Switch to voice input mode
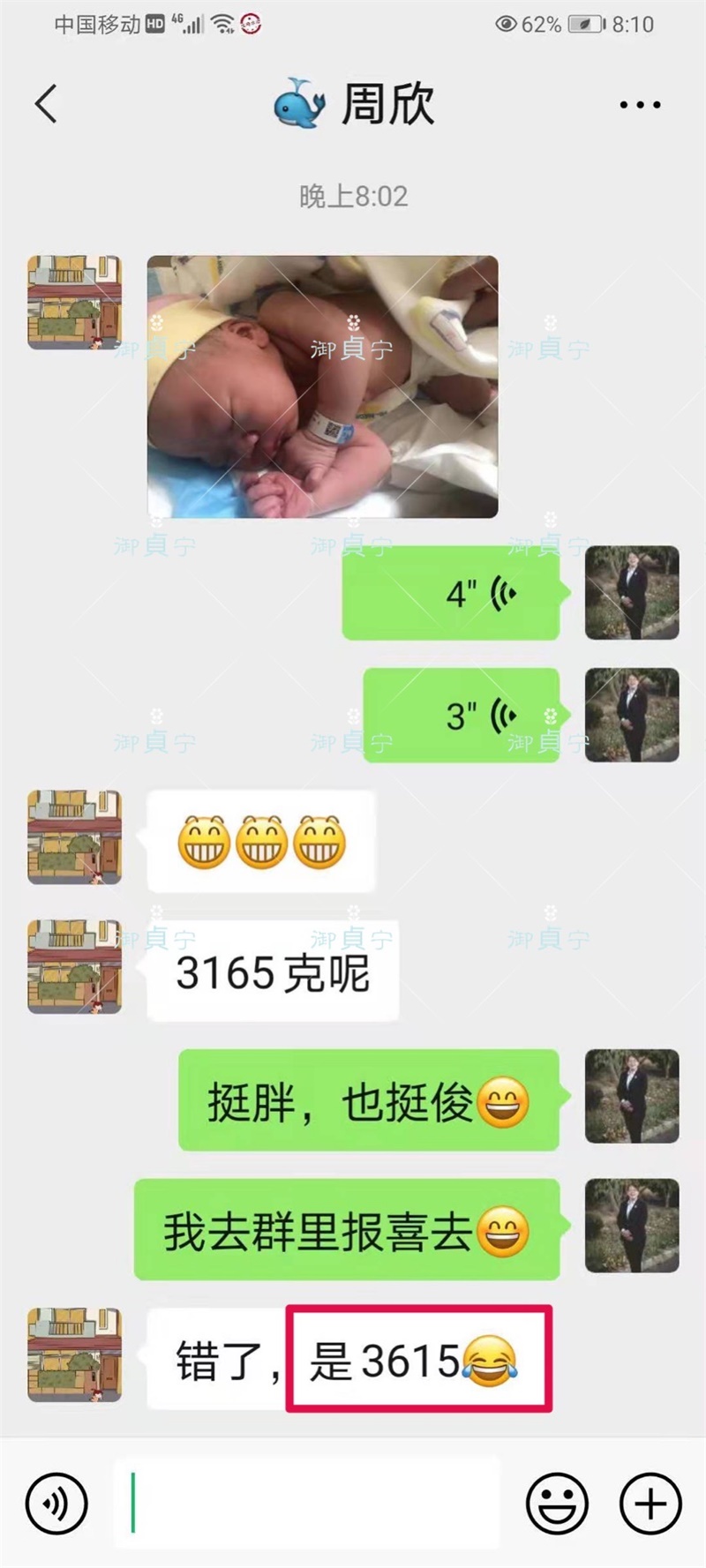The height and width of the screenshot is (1568, 706). click(x=56, y=1504)
